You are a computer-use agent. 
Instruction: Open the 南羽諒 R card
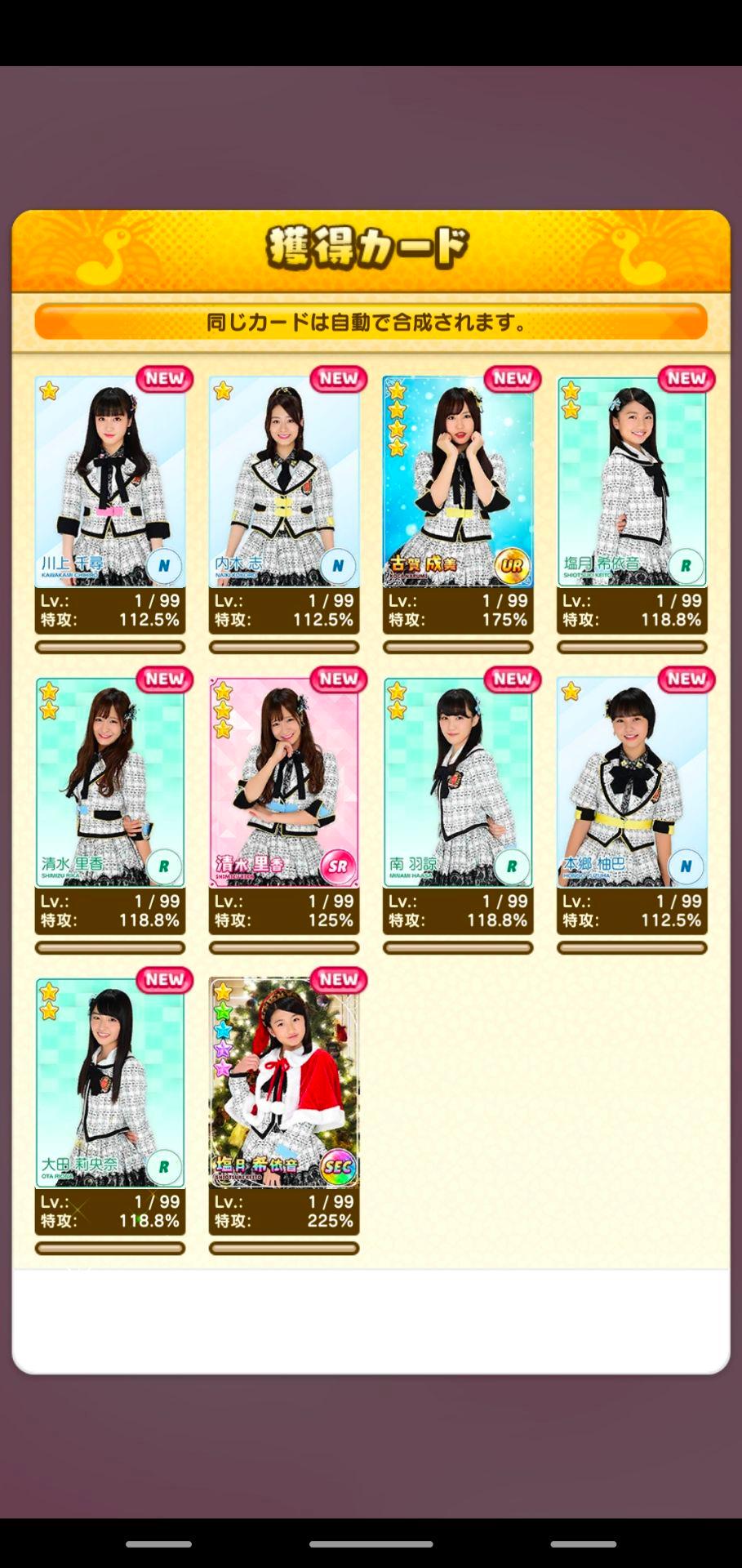point(458,782)
